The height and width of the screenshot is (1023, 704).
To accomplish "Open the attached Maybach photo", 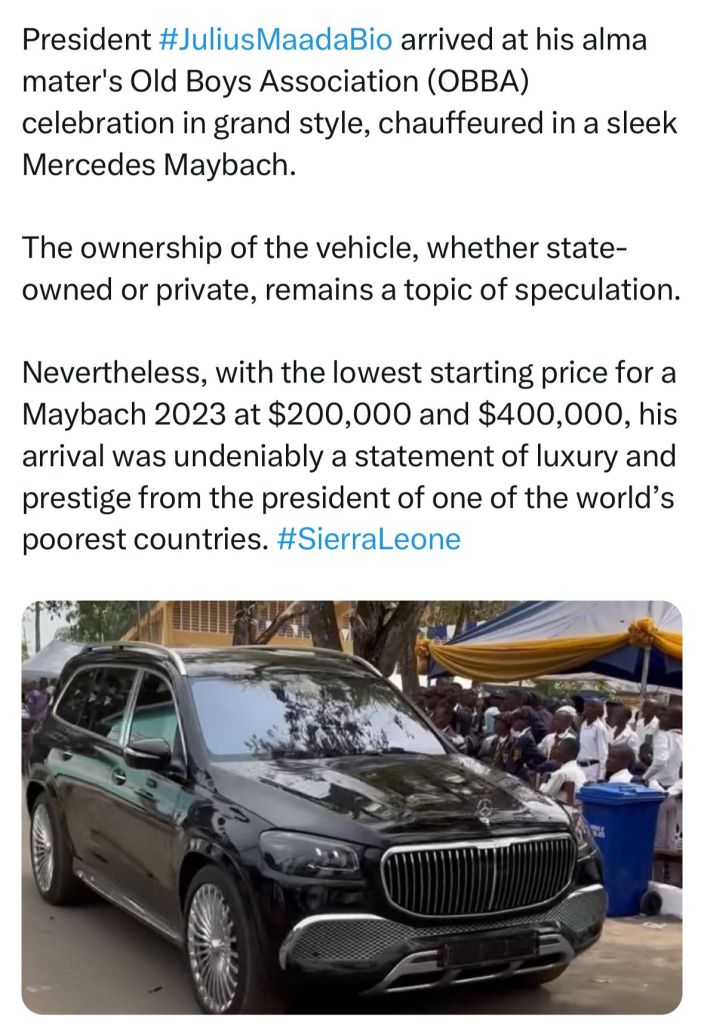I will point(352,806).
